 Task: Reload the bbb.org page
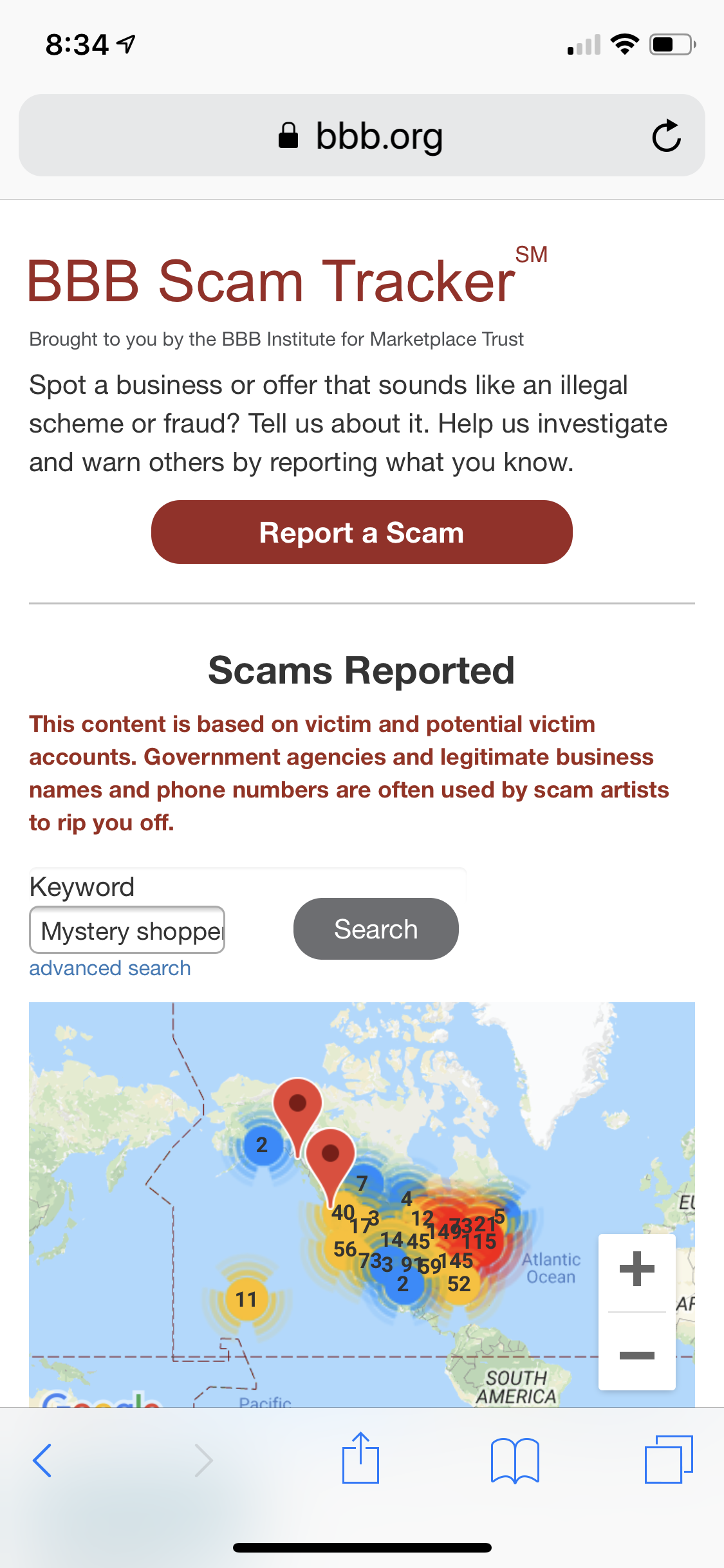click(666, 136)
